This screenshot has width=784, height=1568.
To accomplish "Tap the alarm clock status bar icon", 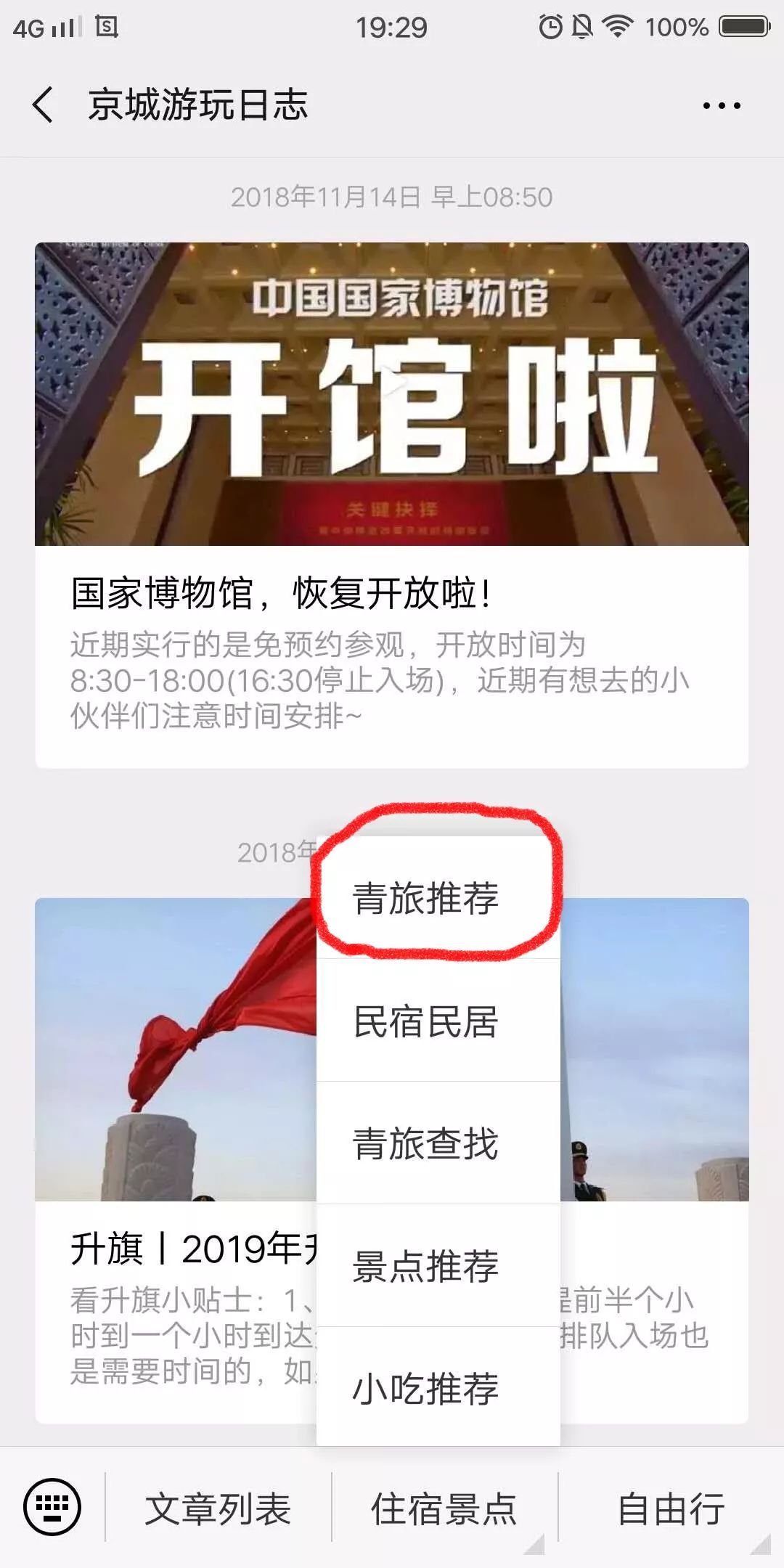I will [550, 28].
